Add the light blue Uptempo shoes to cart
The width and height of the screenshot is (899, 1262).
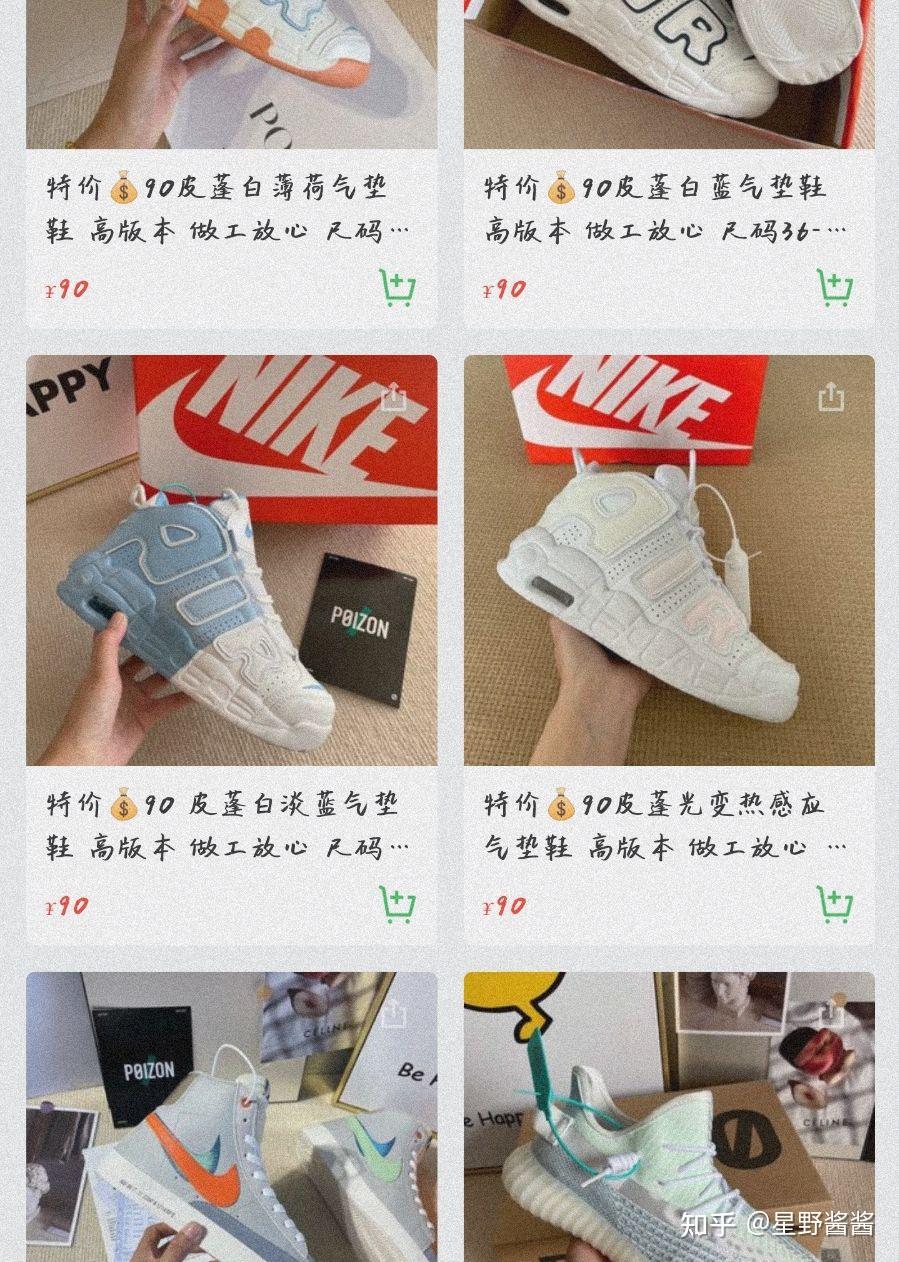click(x=396, y=902)
